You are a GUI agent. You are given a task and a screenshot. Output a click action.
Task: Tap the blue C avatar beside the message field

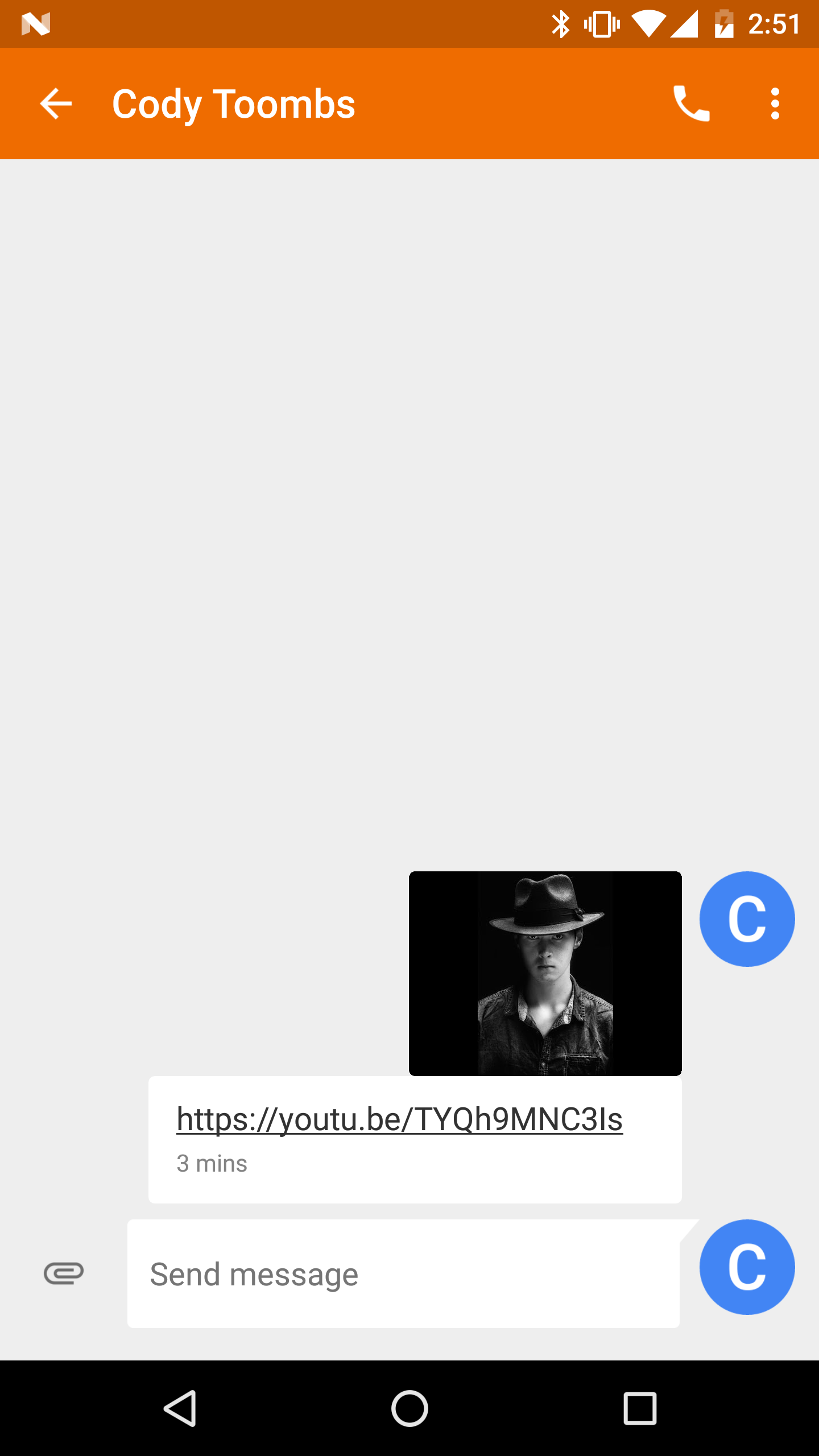click(x=747, y=1267)
